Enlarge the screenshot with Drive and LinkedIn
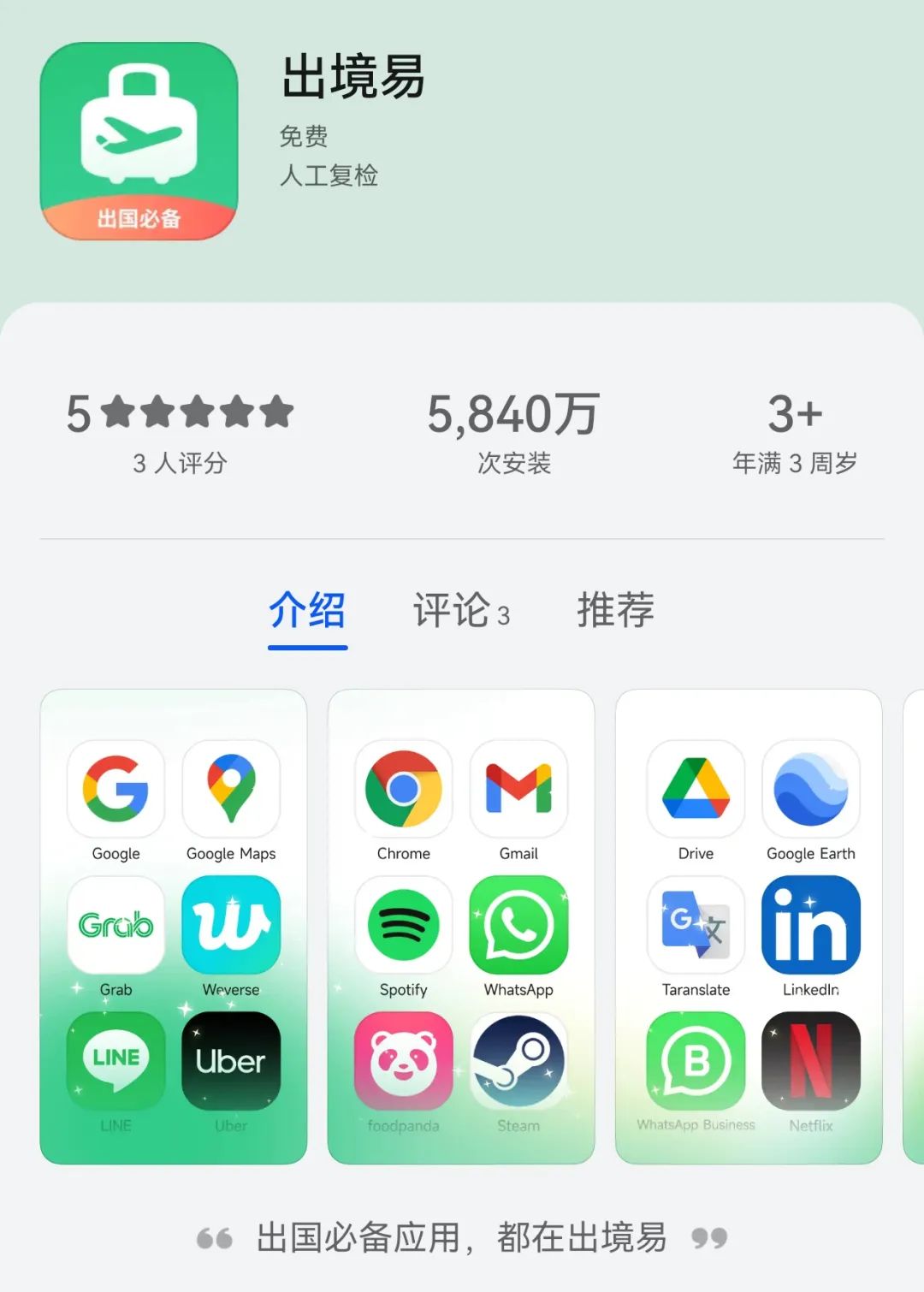 click(749, 926)
